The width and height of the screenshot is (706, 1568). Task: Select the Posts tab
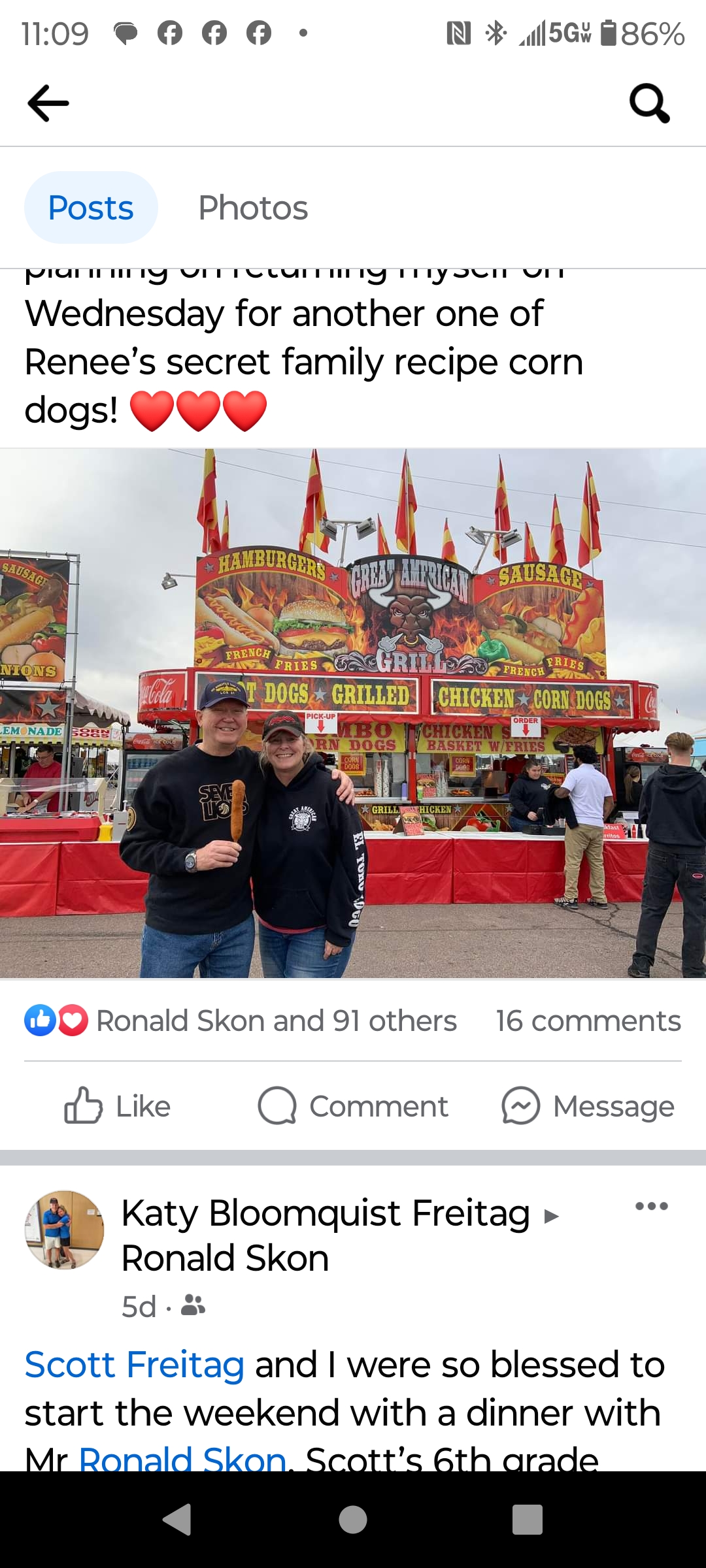tap(91, 208)
